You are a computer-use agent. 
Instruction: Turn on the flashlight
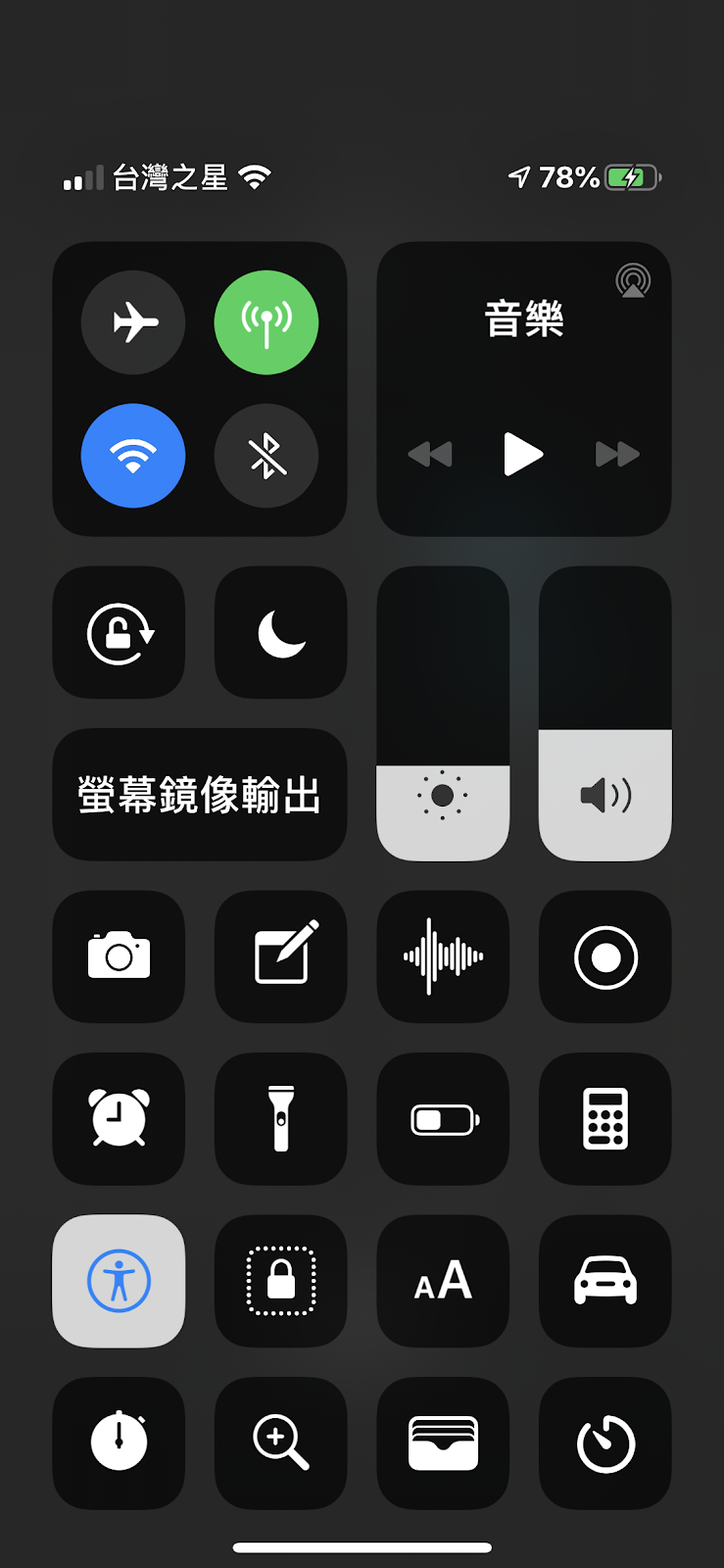pos(281,1119)
